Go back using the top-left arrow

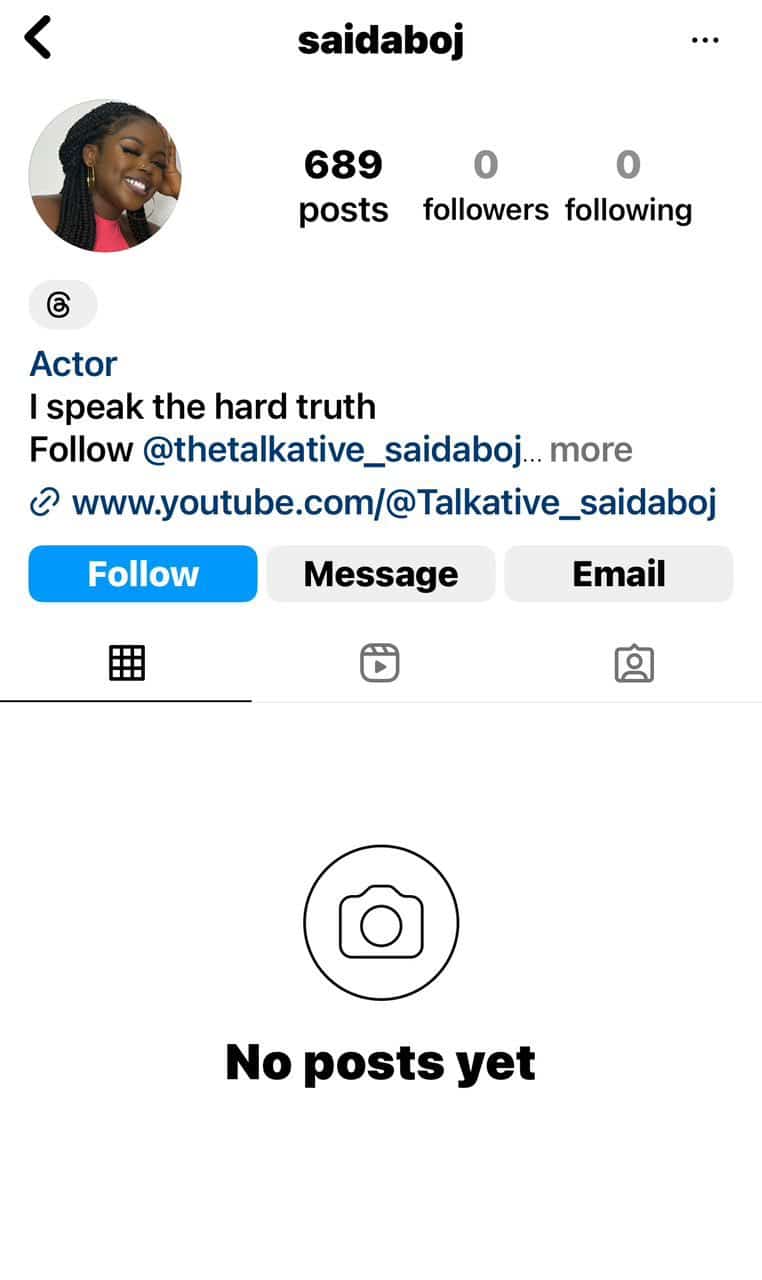(x=38, y=39)
